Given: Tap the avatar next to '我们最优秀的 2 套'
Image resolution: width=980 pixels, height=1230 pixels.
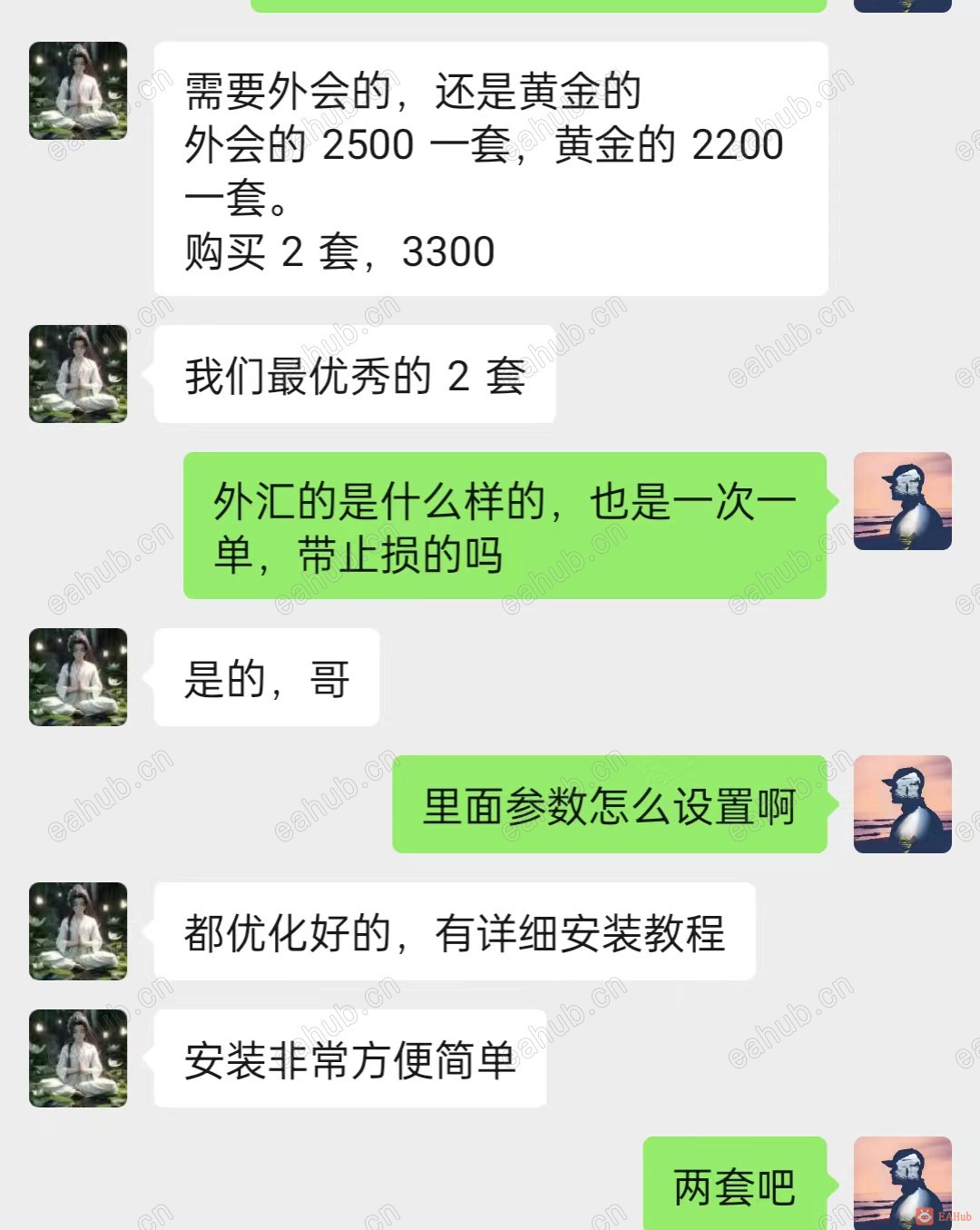Looking at the screenshot, I should point(78,374).
